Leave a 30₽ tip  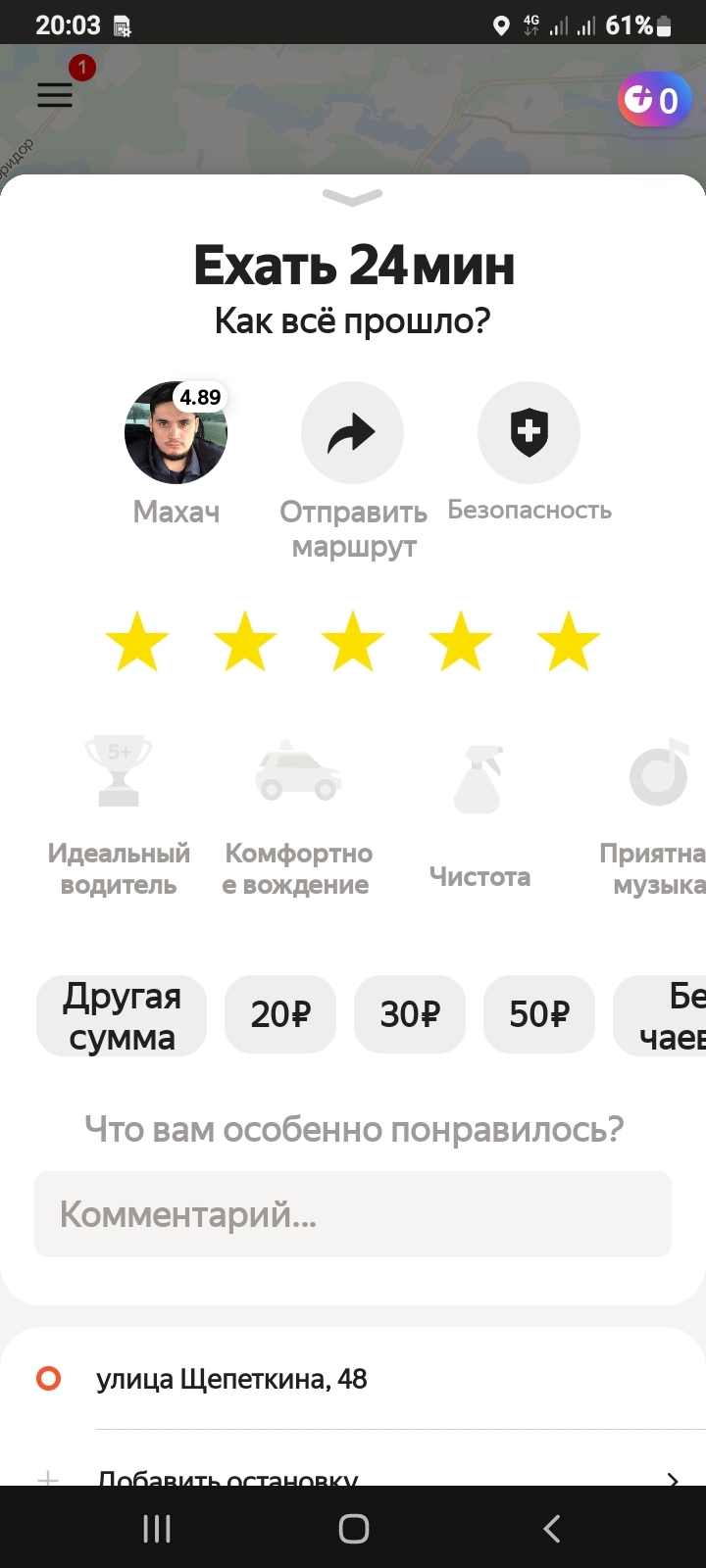tap(410, 1015)
